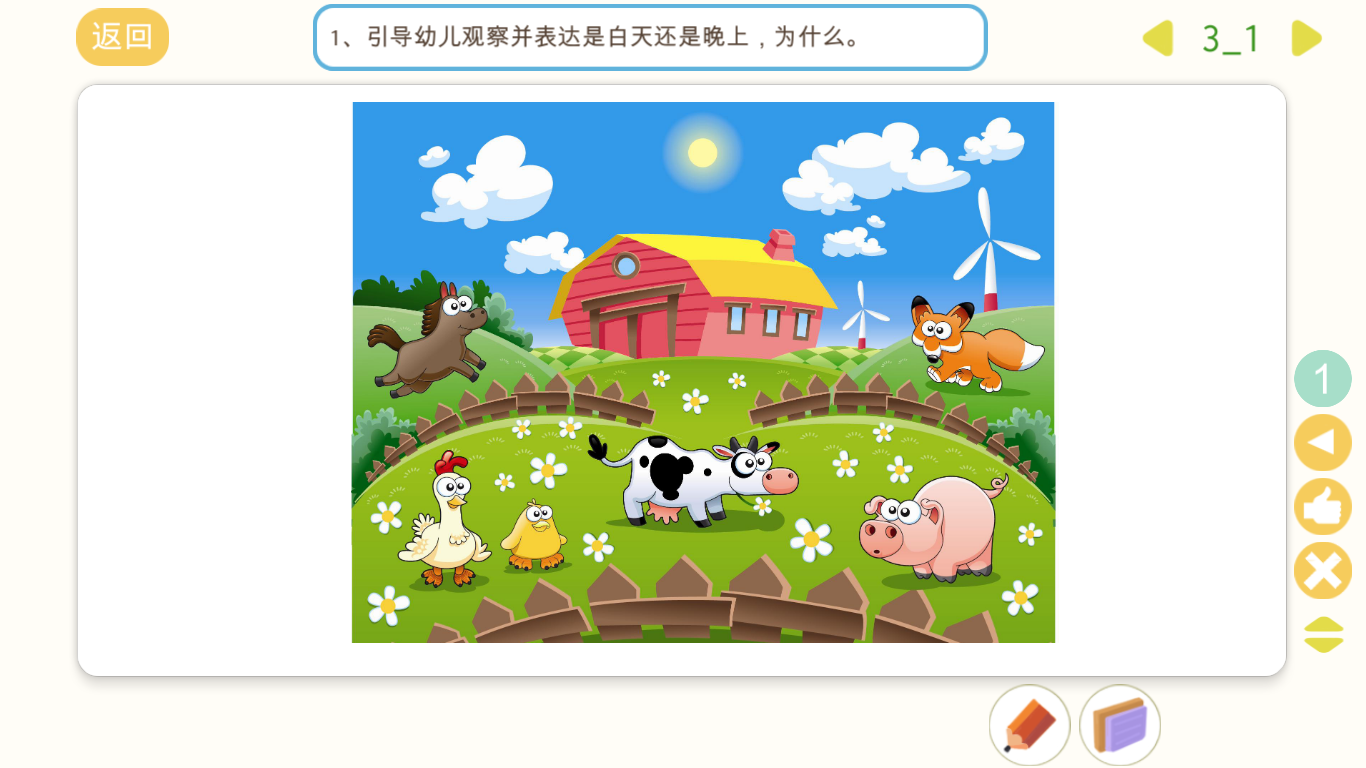The image size is (1366, 768).
Task: Tap the 返回 back button
Action: pos(122,37)
